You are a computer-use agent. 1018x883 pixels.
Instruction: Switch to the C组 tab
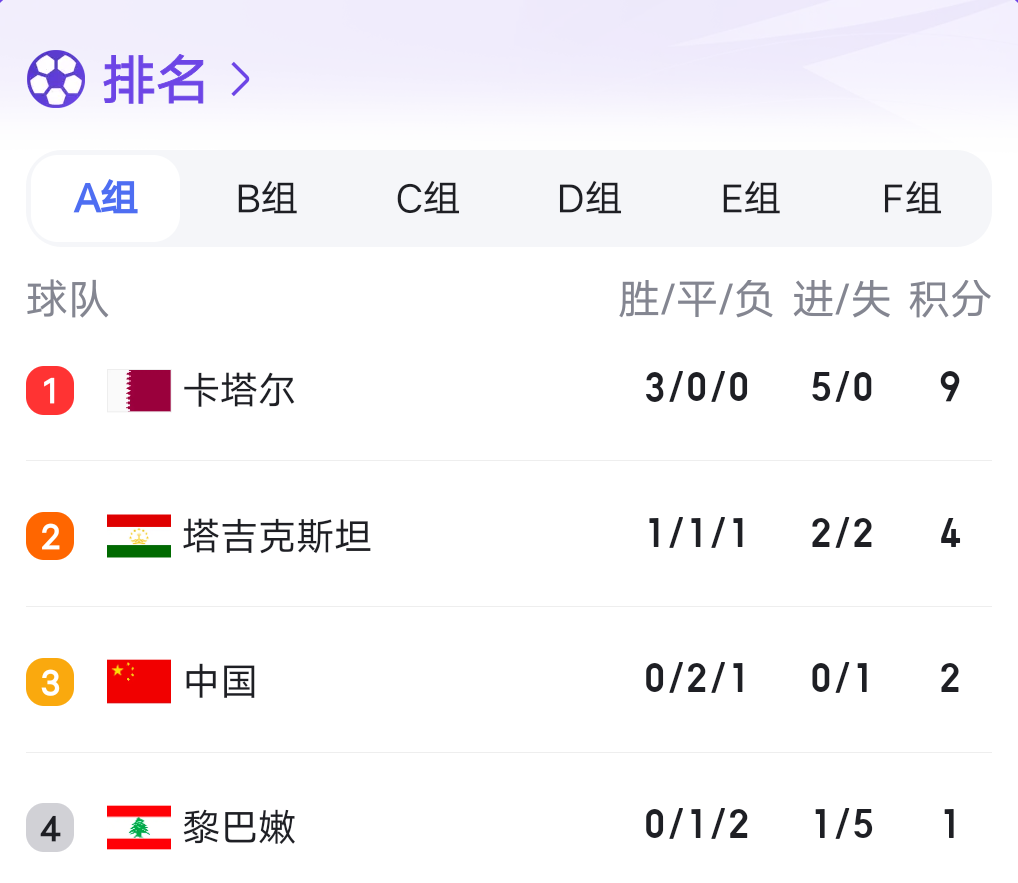point(428,199)
